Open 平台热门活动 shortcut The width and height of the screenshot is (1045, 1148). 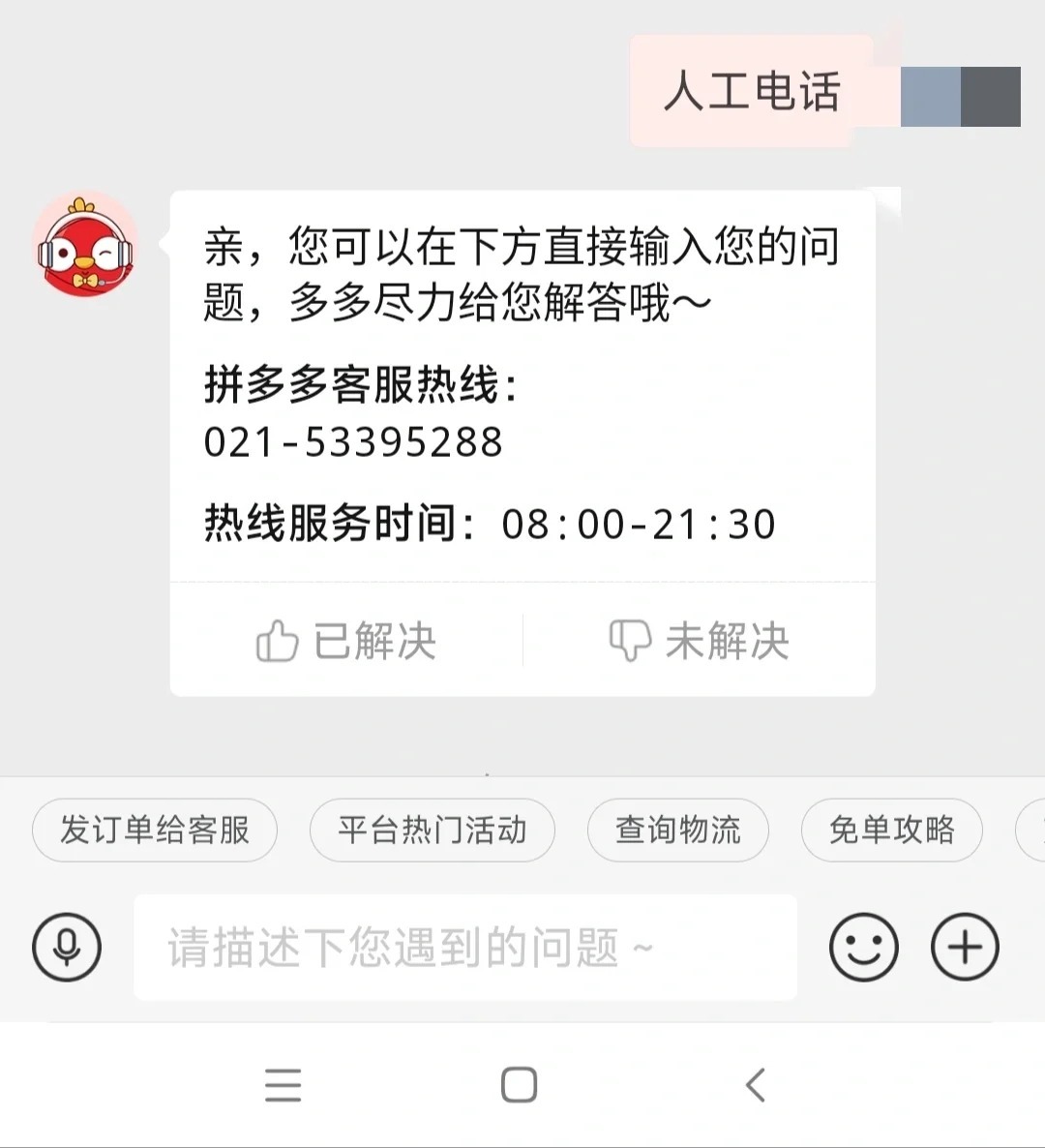(433, 831)
